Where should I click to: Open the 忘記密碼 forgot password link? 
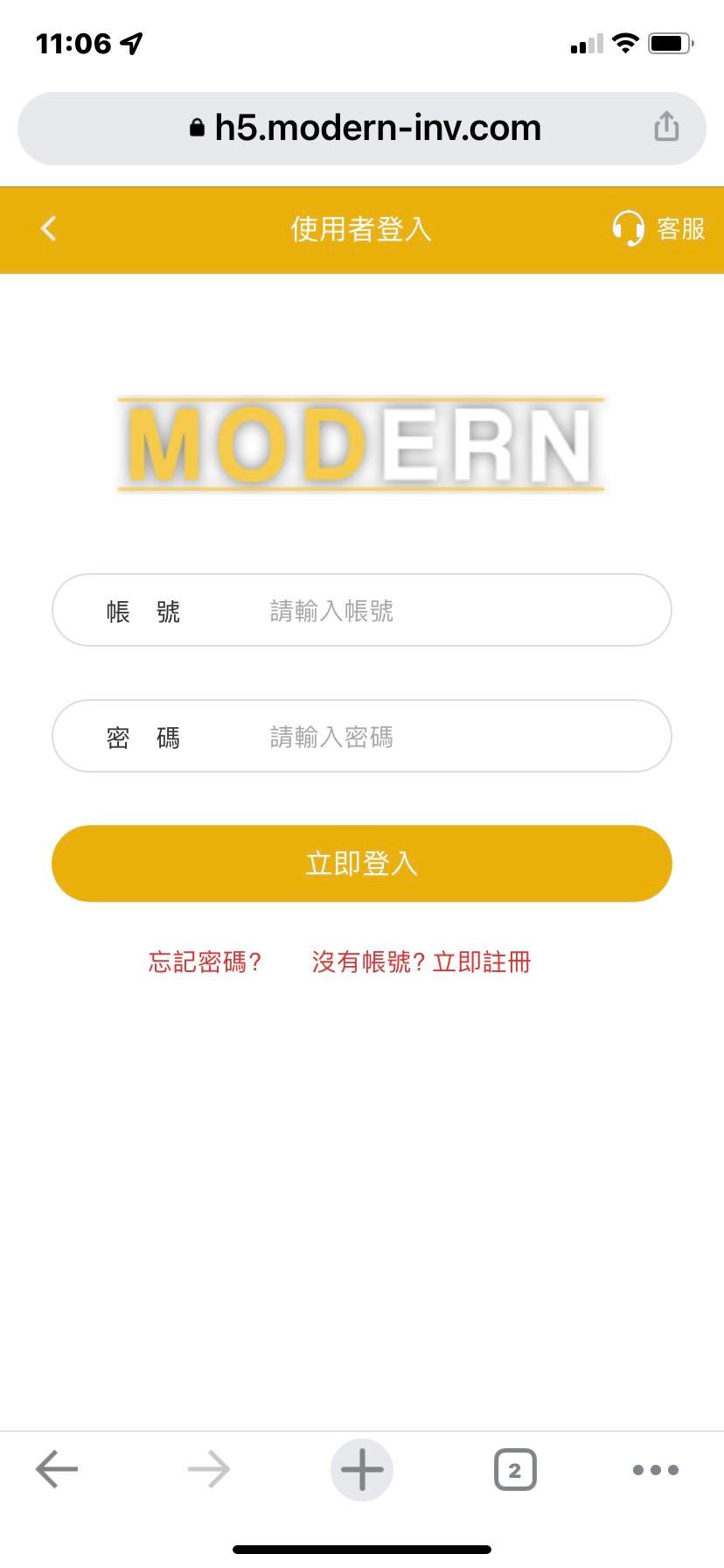[x=205, y=962]
